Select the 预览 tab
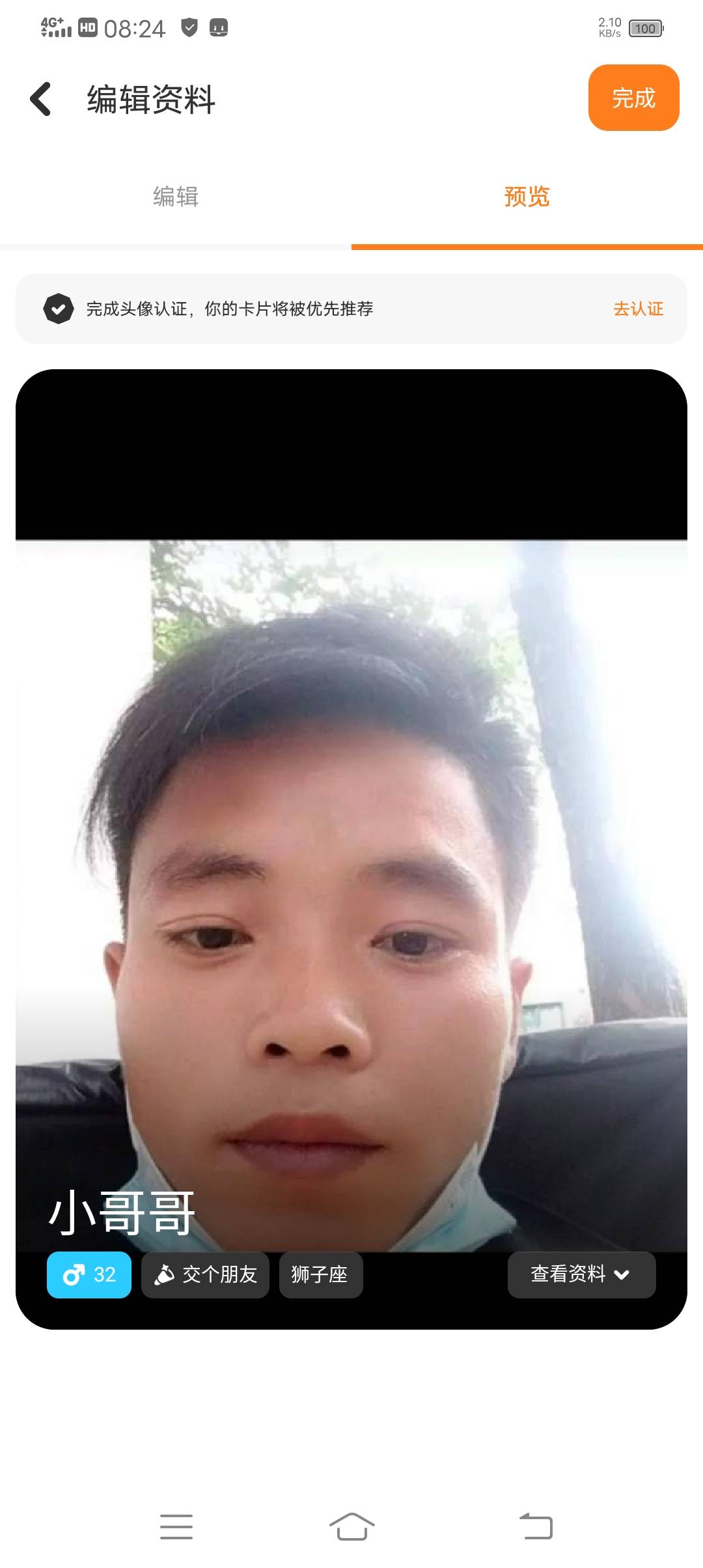The width and height of the screenshot is (703, 1568). click(527, 197)
